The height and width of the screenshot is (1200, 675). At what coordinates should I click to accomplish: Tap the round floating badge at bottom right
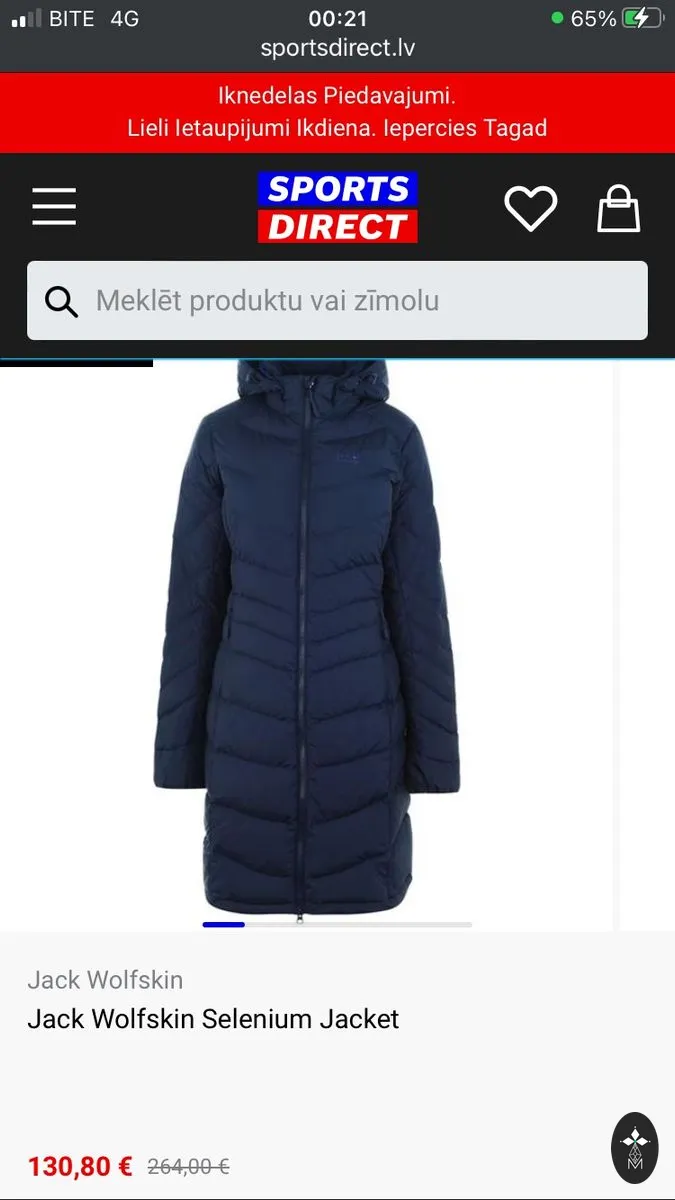pyautogui.click(x=635, y=1147)
